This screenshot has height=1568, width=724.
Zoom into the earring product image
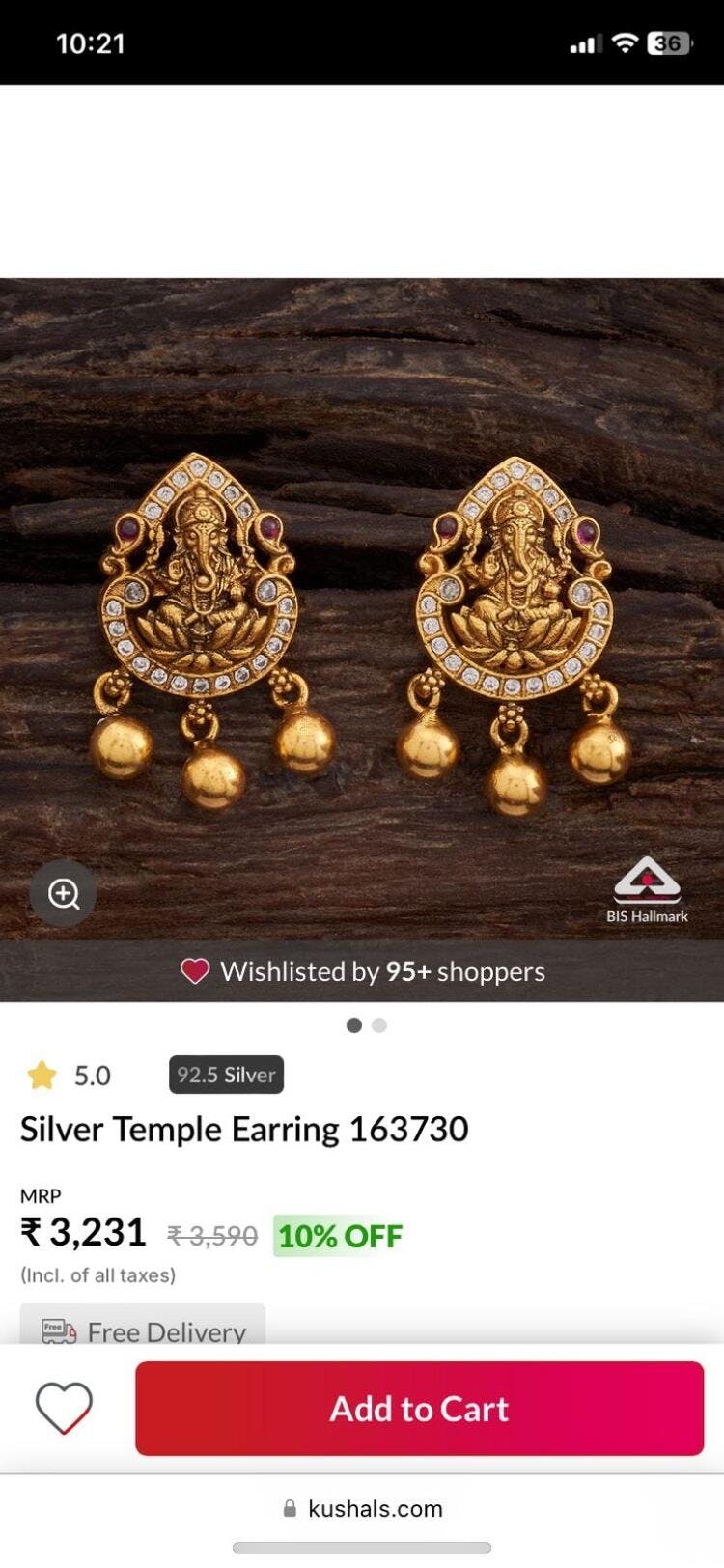(64, 894)
